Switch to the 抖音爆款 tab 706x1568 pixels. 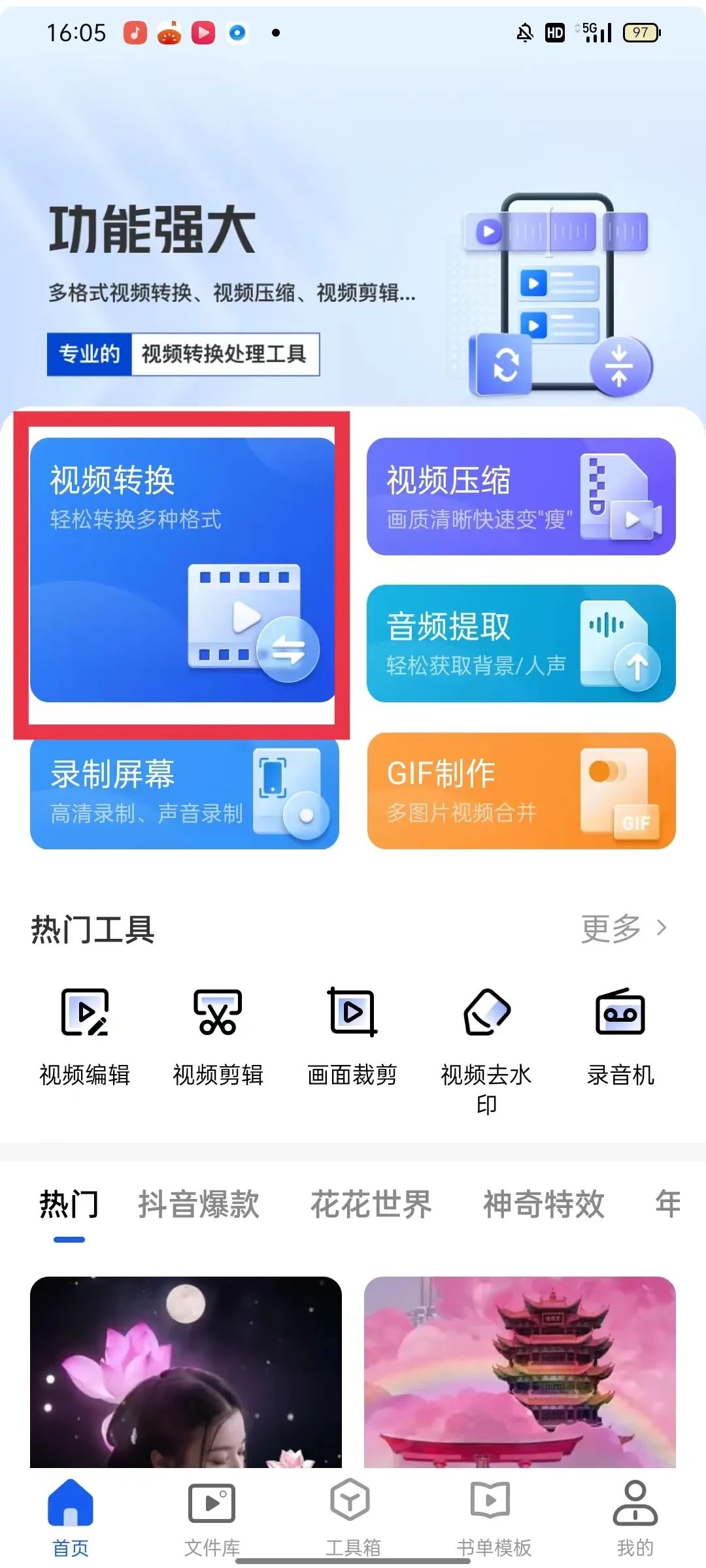pyautogui.click(x=199, y=1204)
